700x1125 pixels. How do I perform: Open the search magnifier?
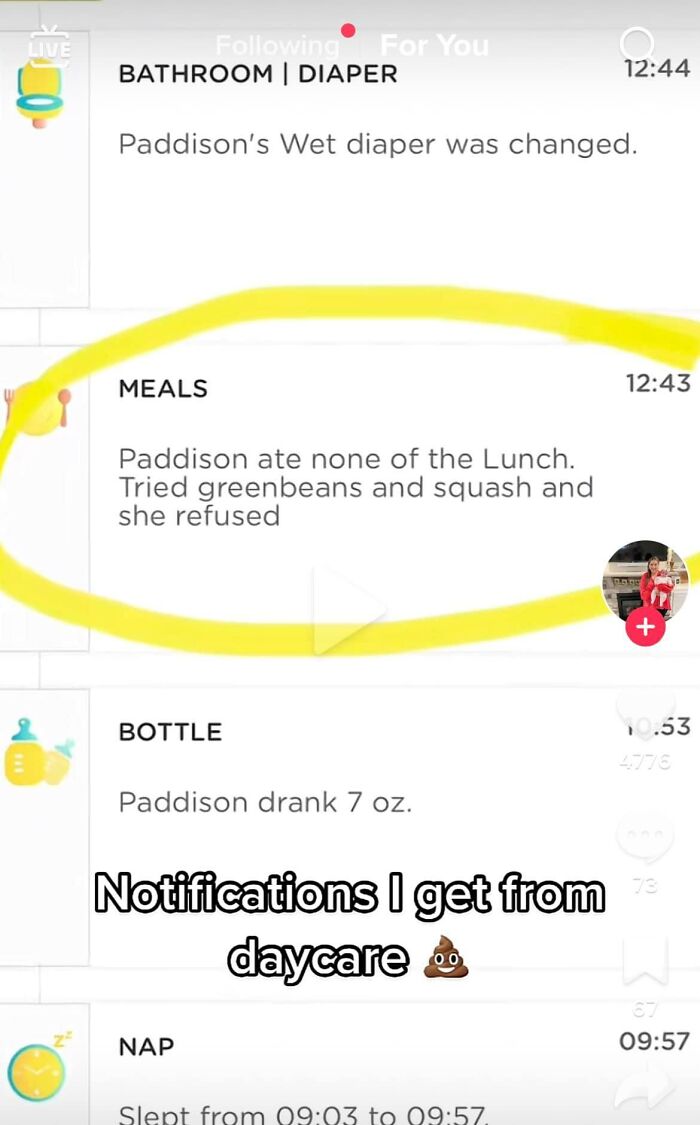(638, 45)
